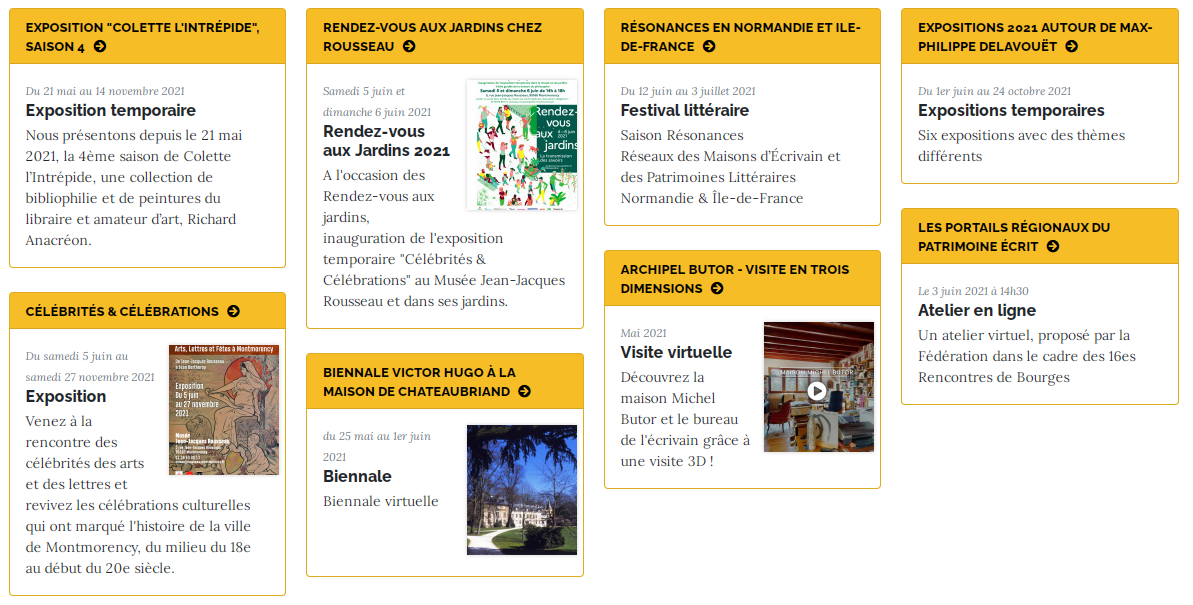The width and height of the screenshot is (1193, 605).
Task: View the Rendez-vous aux jardins poster image
Action: tap(522, 145)
